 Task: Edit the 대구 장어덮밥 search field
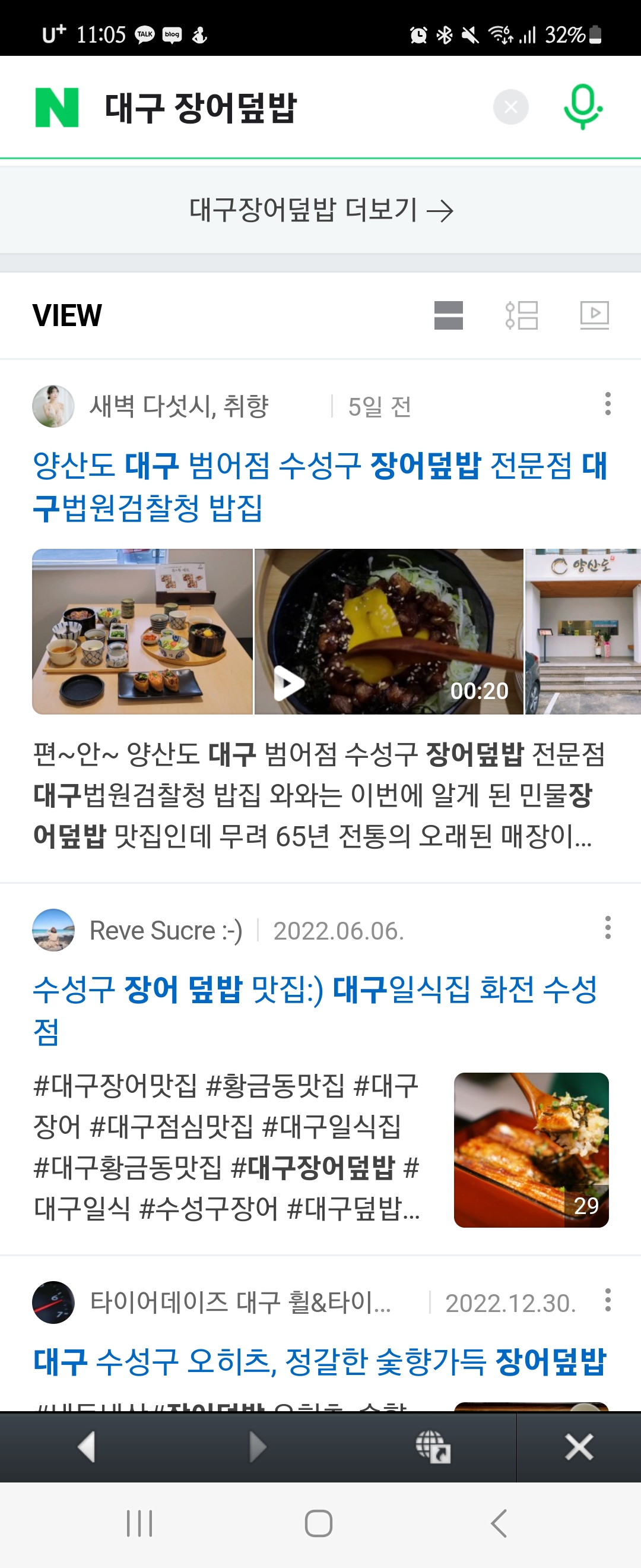tap(274, 108)
